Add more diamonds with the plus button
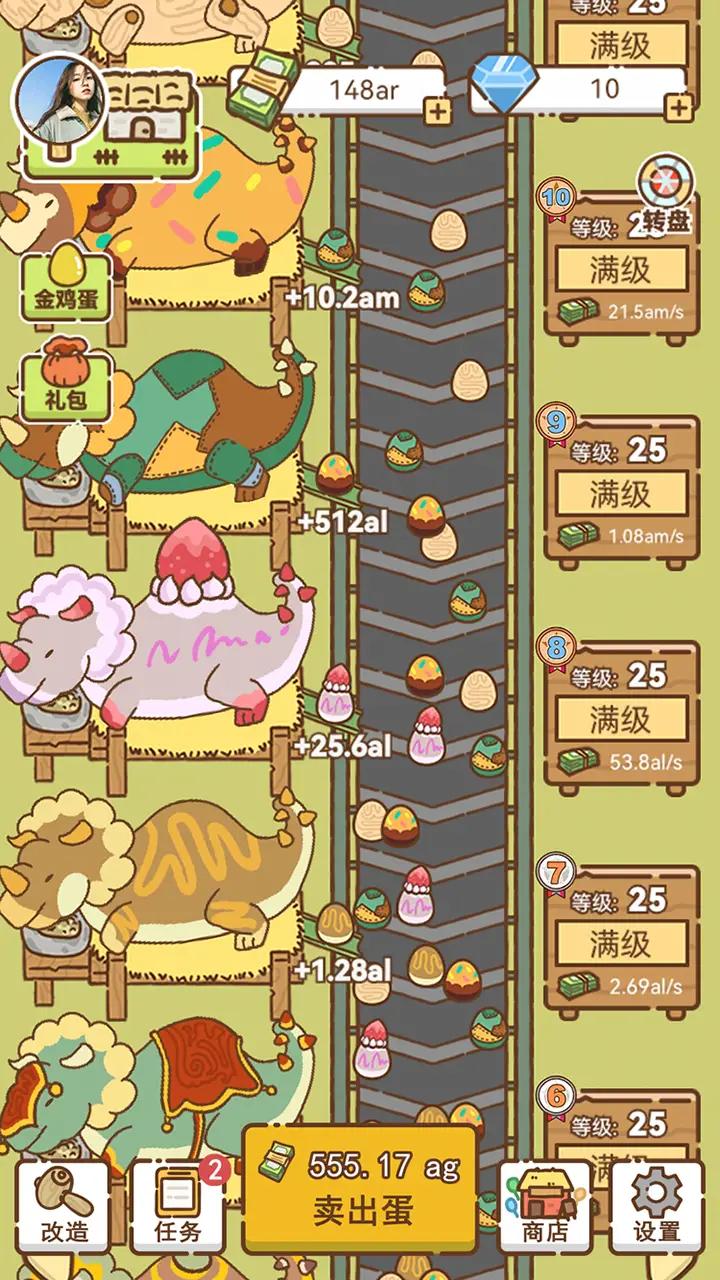 [678, 108]
